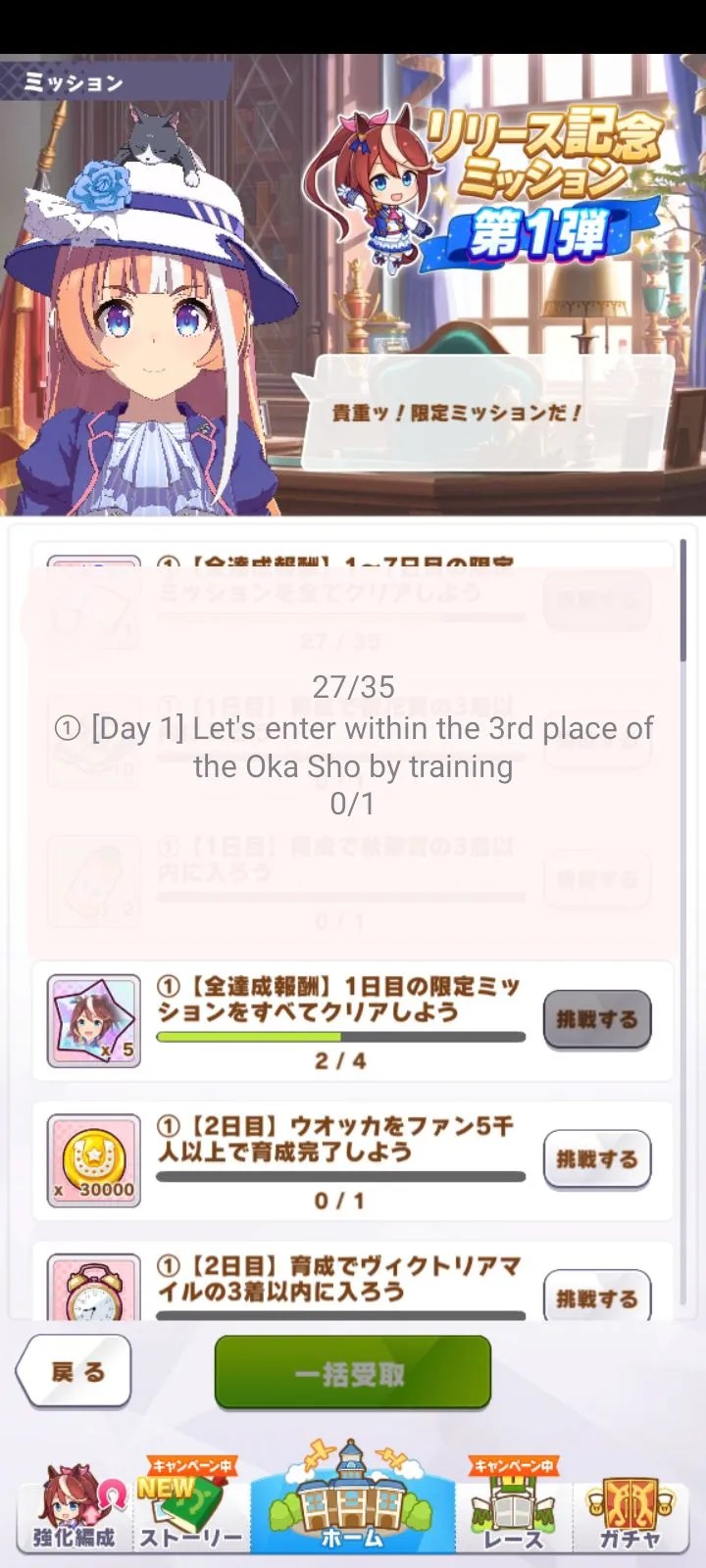View the 30000 coin reward icon
The height and width of the screenshot is (1568, 706).
click(x=94, y=1160)
